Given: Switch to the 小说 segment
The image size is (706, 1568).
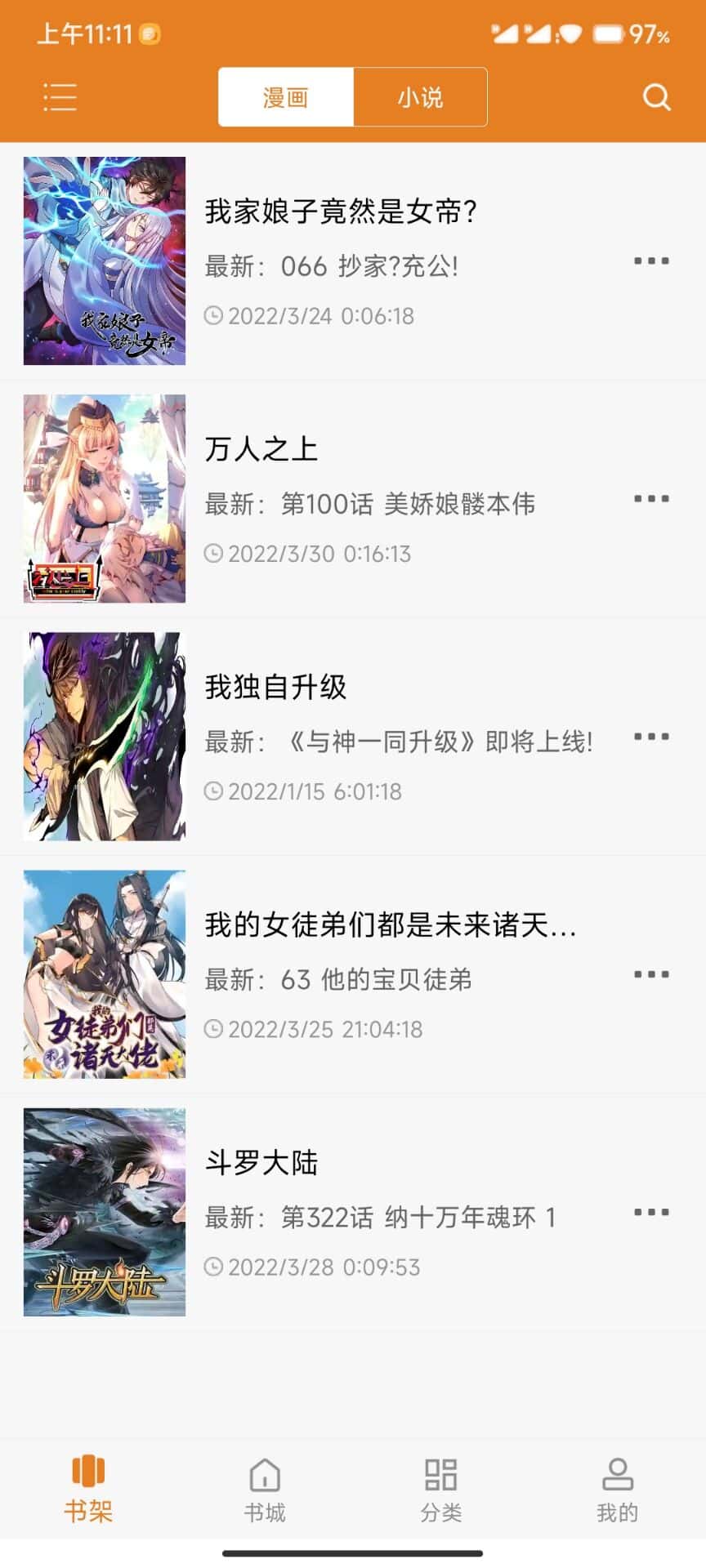Looking at the screenshot, I should pos(420,97).
